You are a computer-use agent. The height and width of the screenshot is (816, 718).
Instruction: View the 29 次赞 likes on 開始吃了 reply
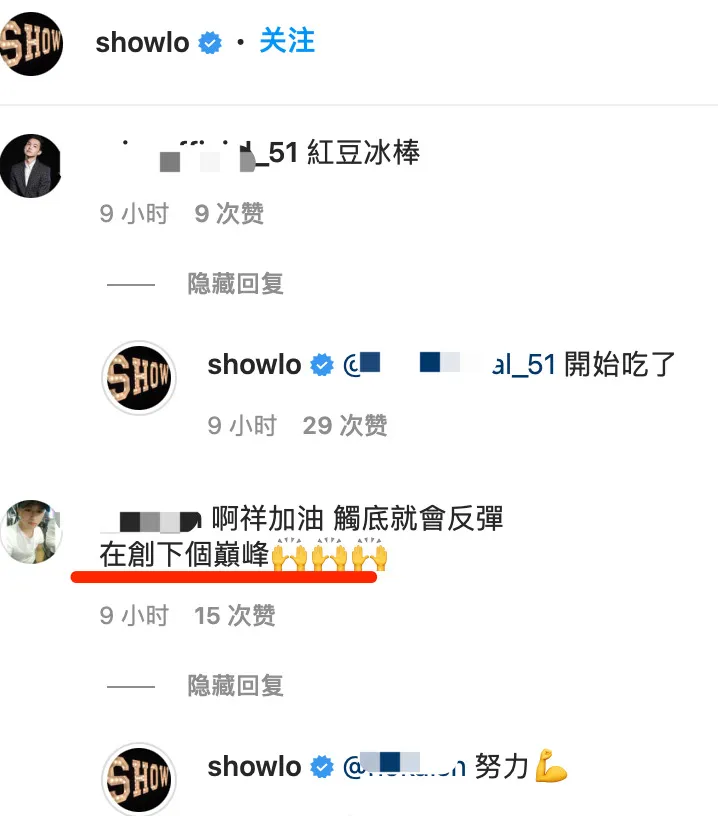click(345, 426)
